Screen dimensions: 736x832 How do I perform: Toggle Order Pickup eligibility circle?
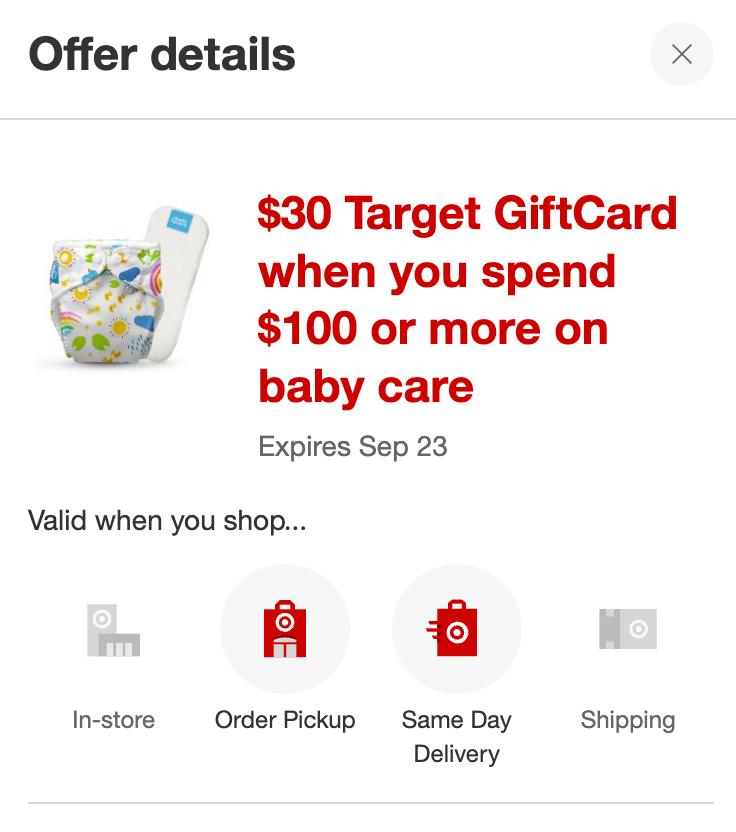coord(285,629)
